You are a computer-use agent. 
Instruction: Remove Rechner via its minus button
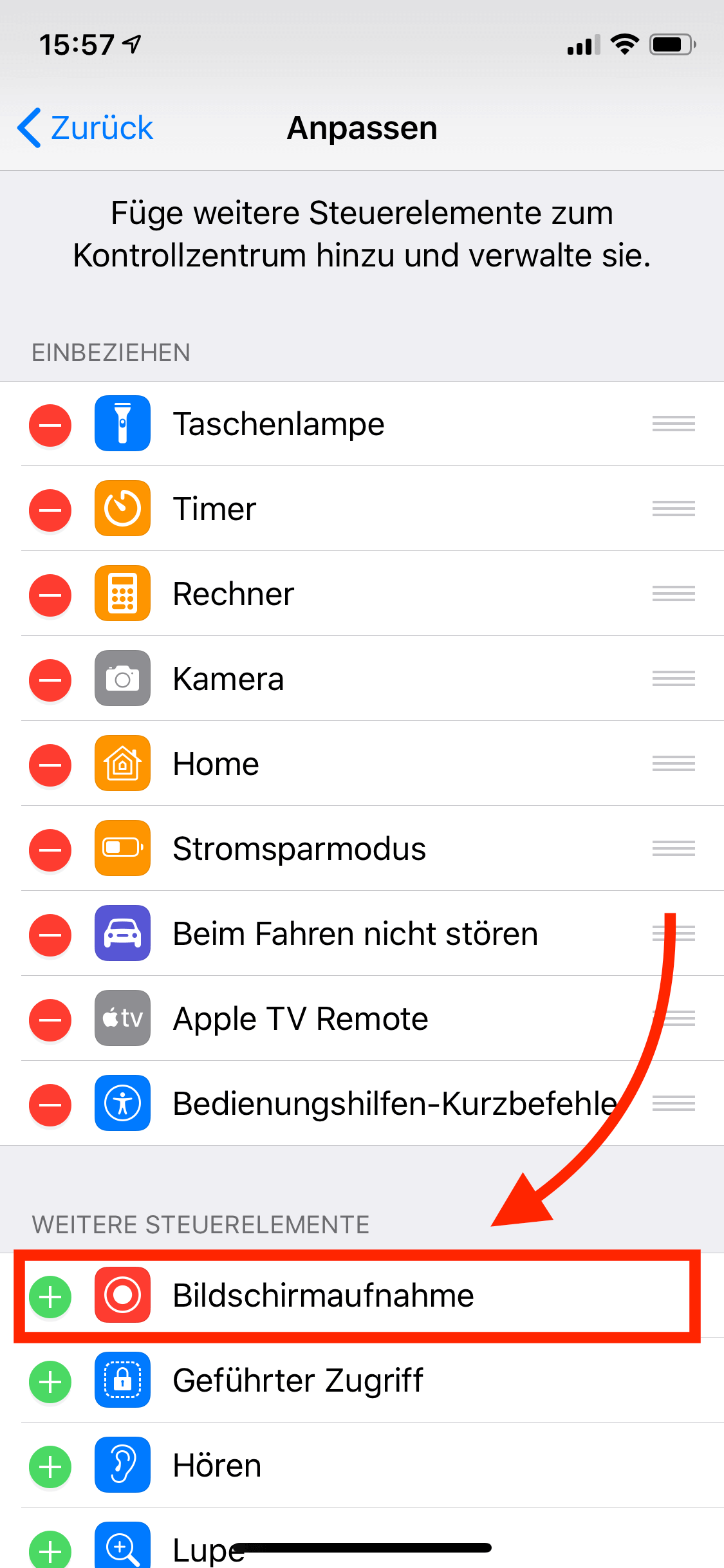50,595
